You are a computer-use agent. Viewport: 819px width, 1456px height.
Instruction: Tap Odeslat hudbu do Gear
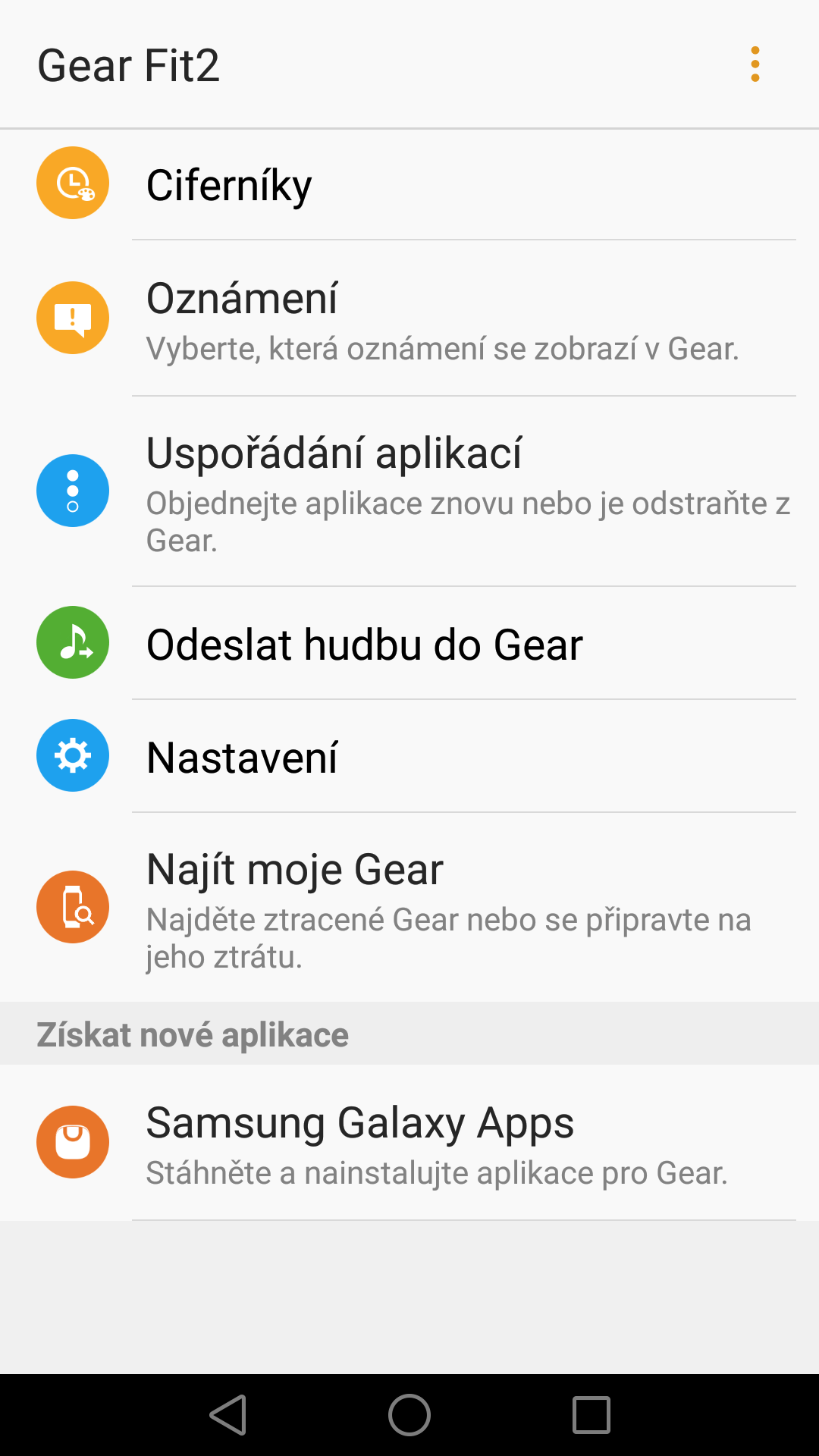point(409,643)
